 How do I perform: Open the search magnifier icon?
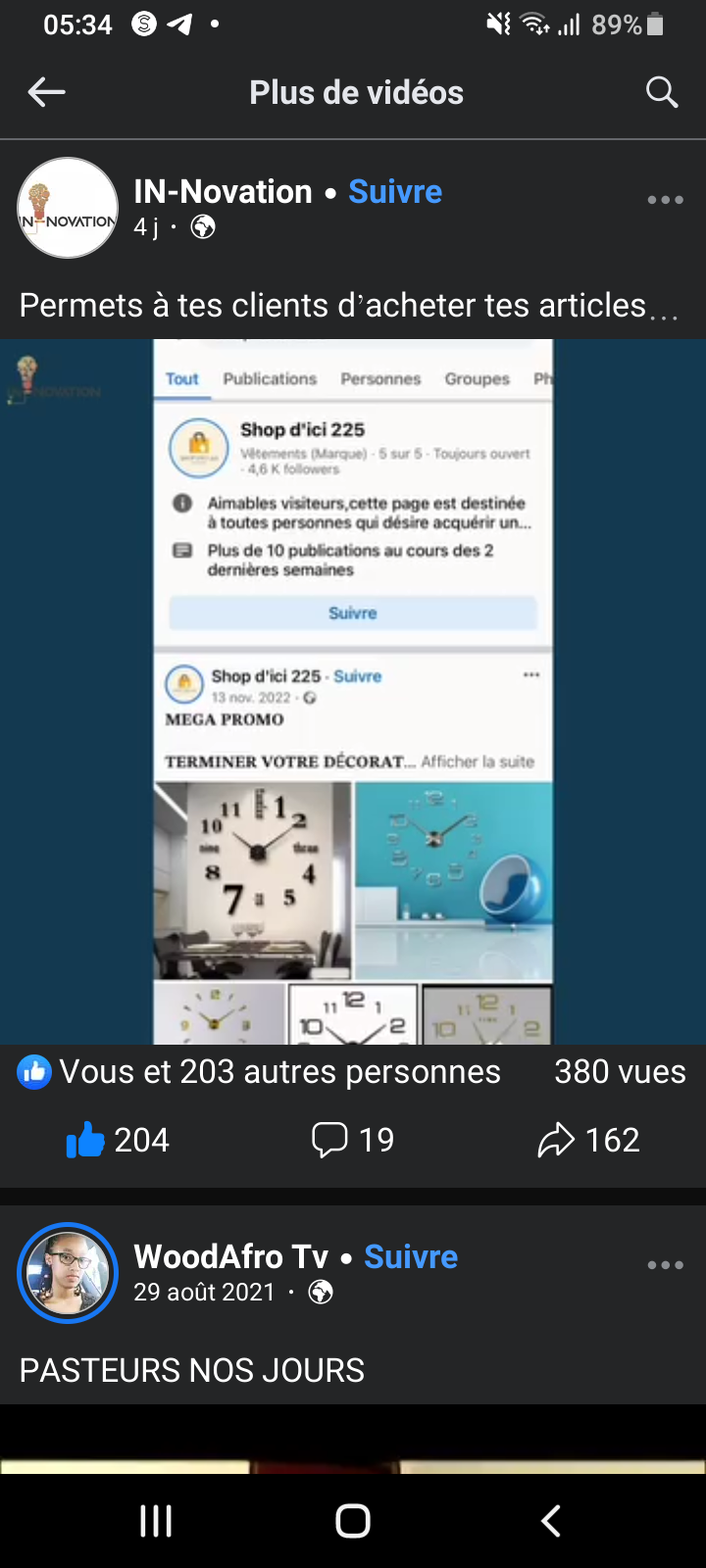click(x=662, y=93)
